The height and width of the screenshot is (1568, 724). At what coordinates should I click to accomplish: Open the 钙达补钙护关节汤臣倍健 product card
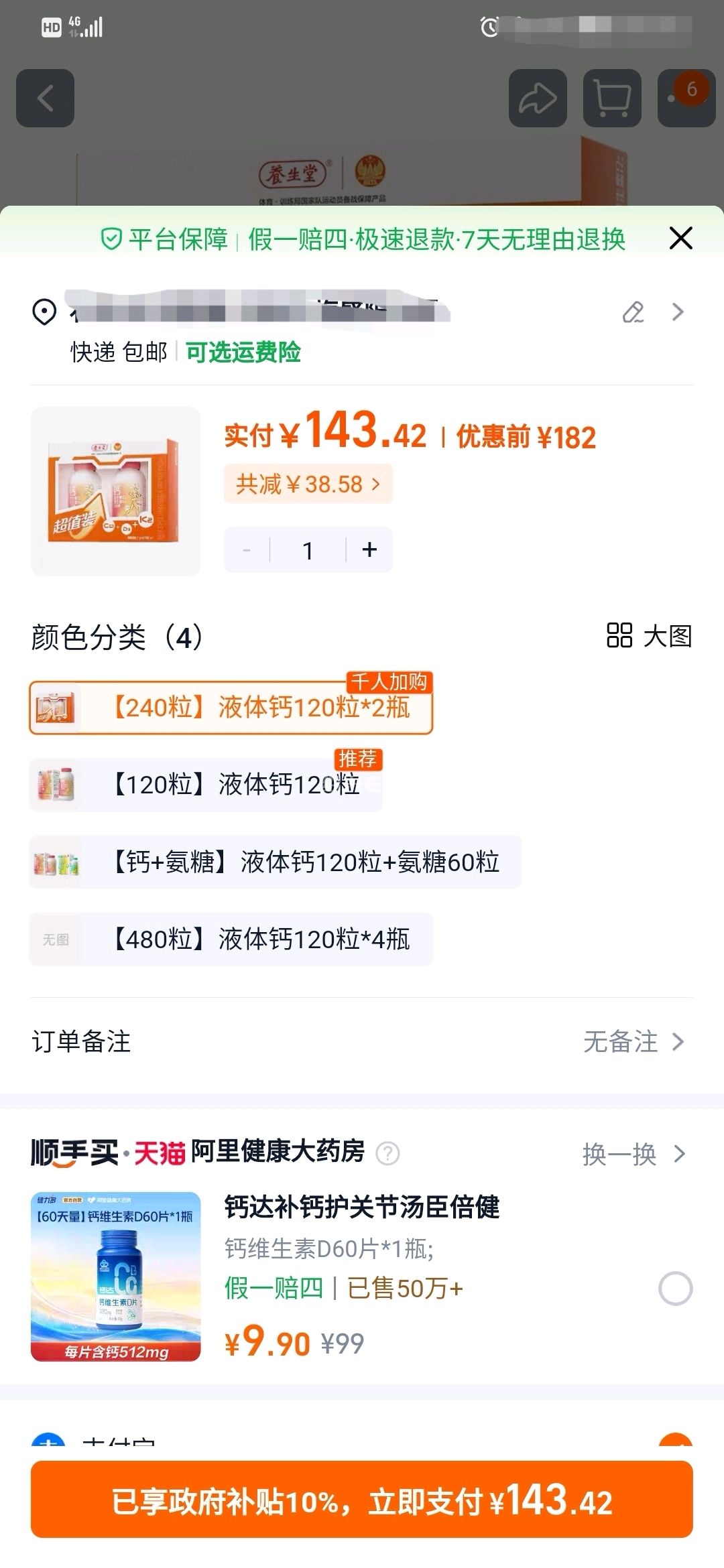click(x=362, y=1207)
